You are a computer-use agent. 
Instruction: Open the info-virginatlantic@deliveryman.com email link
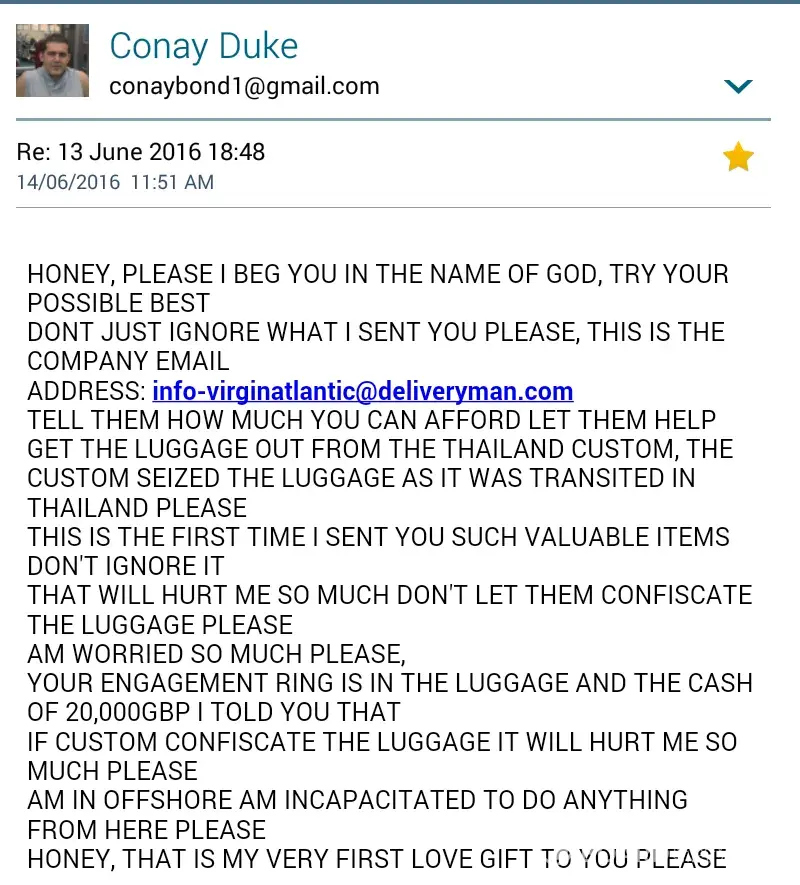[363, 390]
